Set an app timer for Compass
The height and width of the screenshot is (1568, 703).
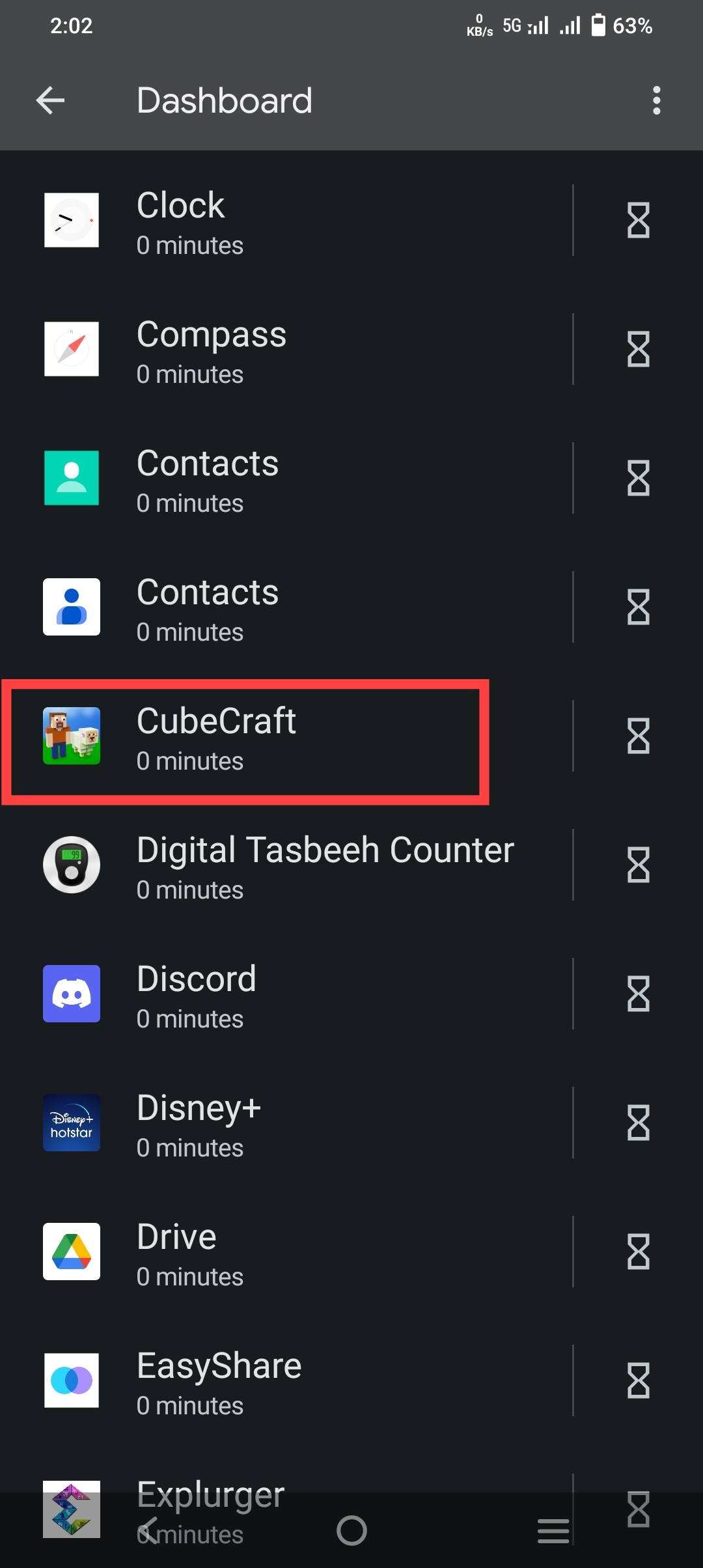[x=638, y=349]
